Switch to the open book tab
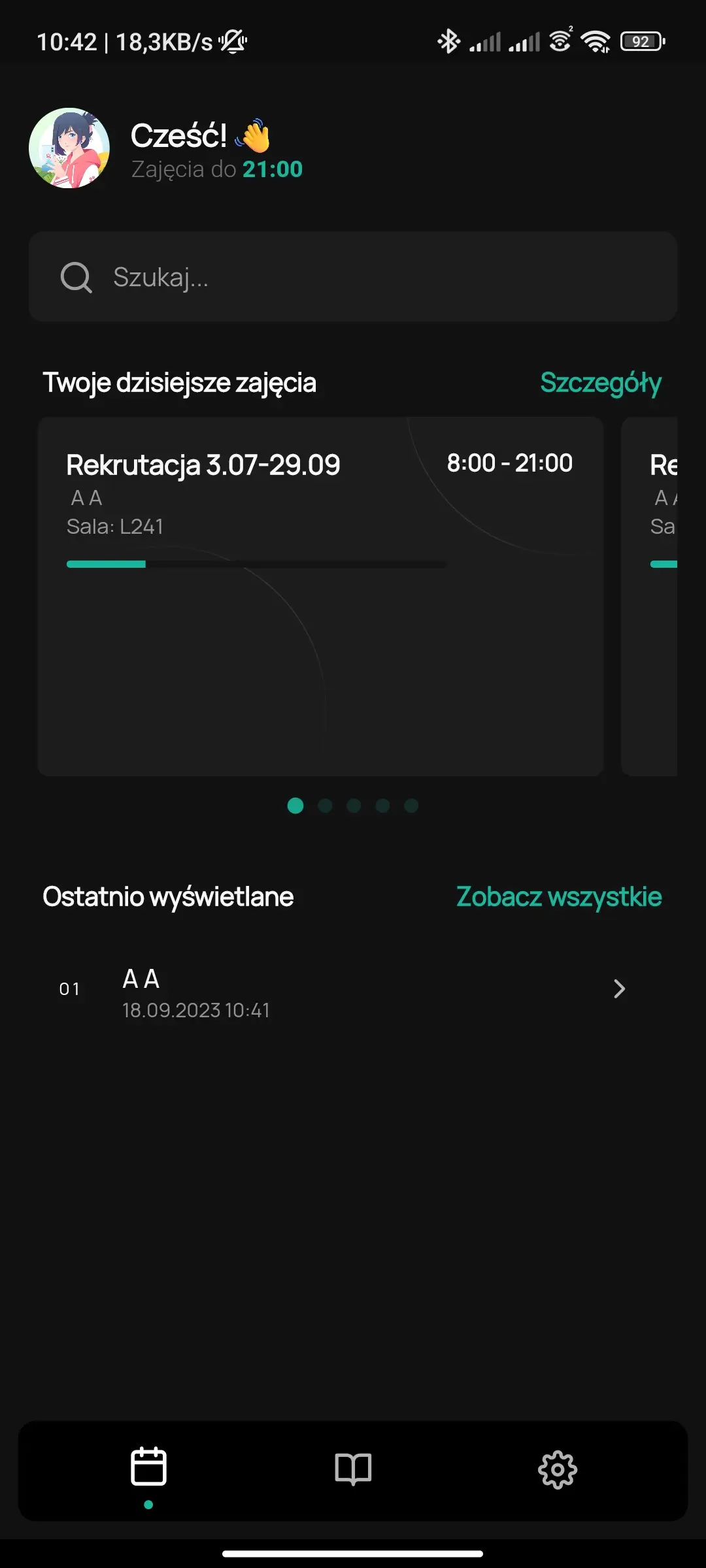Image resolution: width=706 pixels, height=1568 pixels. coord(353,1469)
